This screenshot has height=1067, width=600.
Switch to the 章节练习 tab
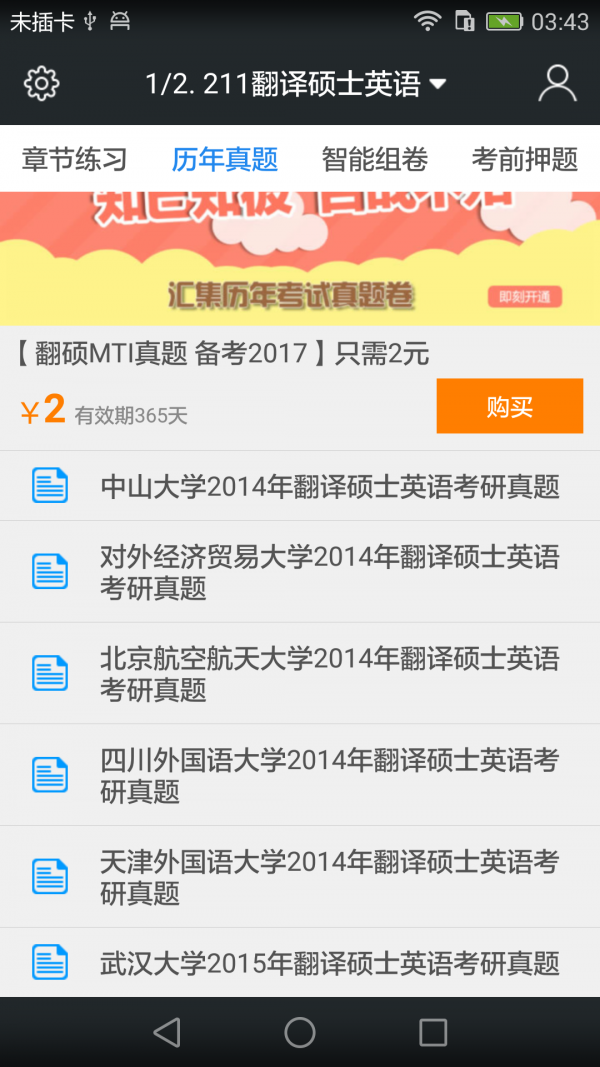click(x=75, y=159)
